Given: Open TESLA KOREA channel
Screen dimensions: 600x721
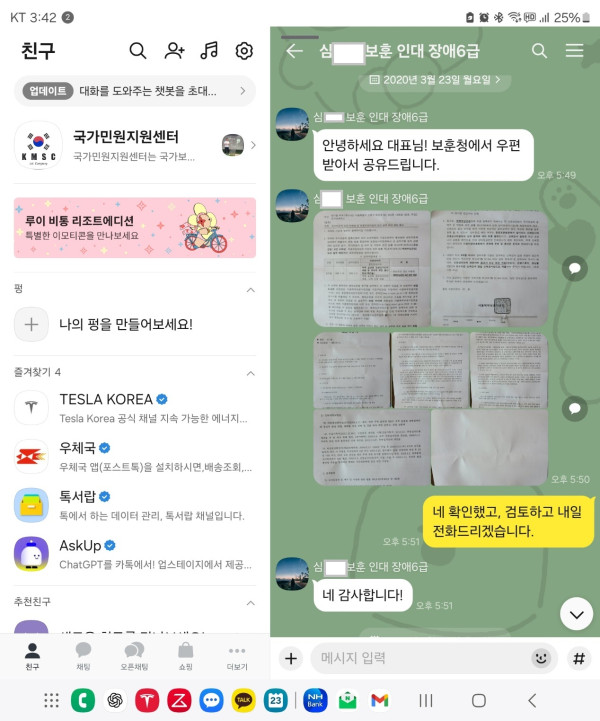Looking at the screenshot, I should coord(135,407).
